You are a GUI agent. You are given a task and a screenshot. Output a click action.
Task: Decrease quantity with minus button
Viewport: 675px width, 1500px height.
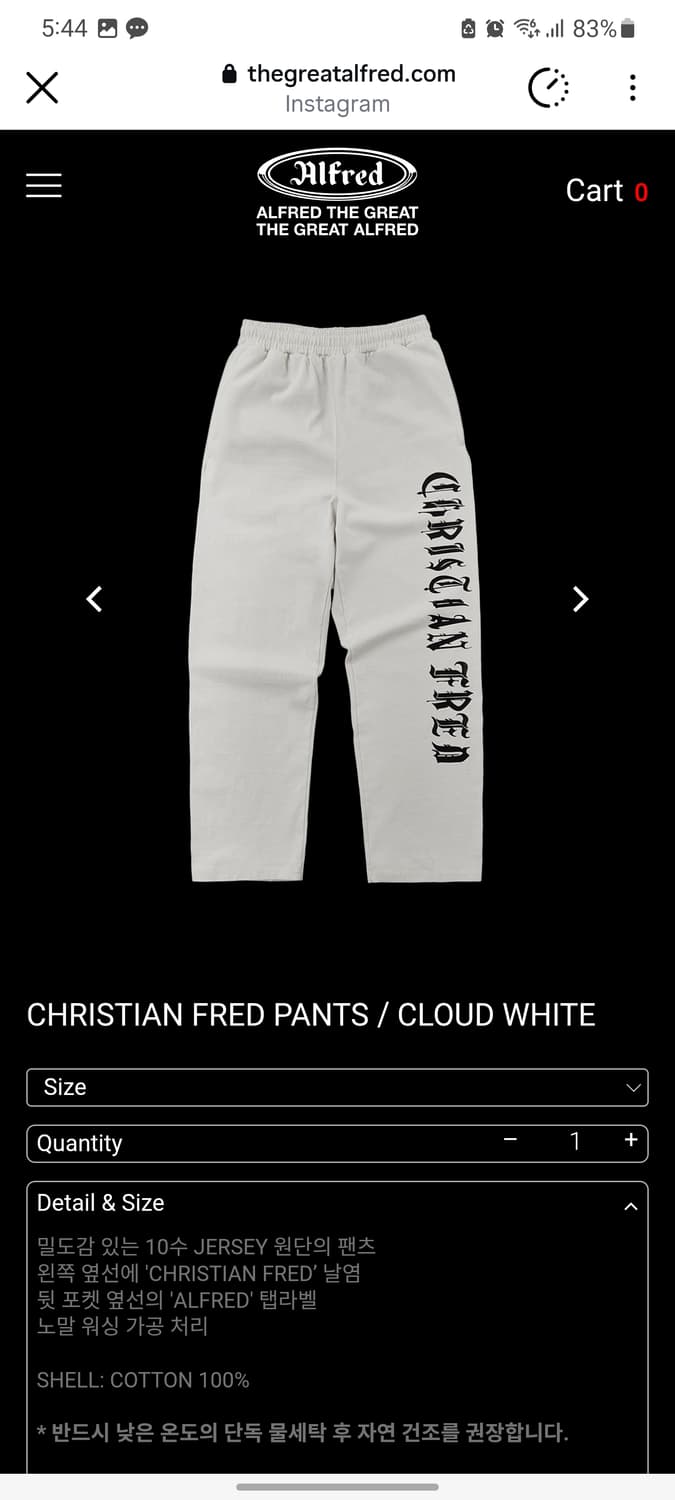point(510,1141)
